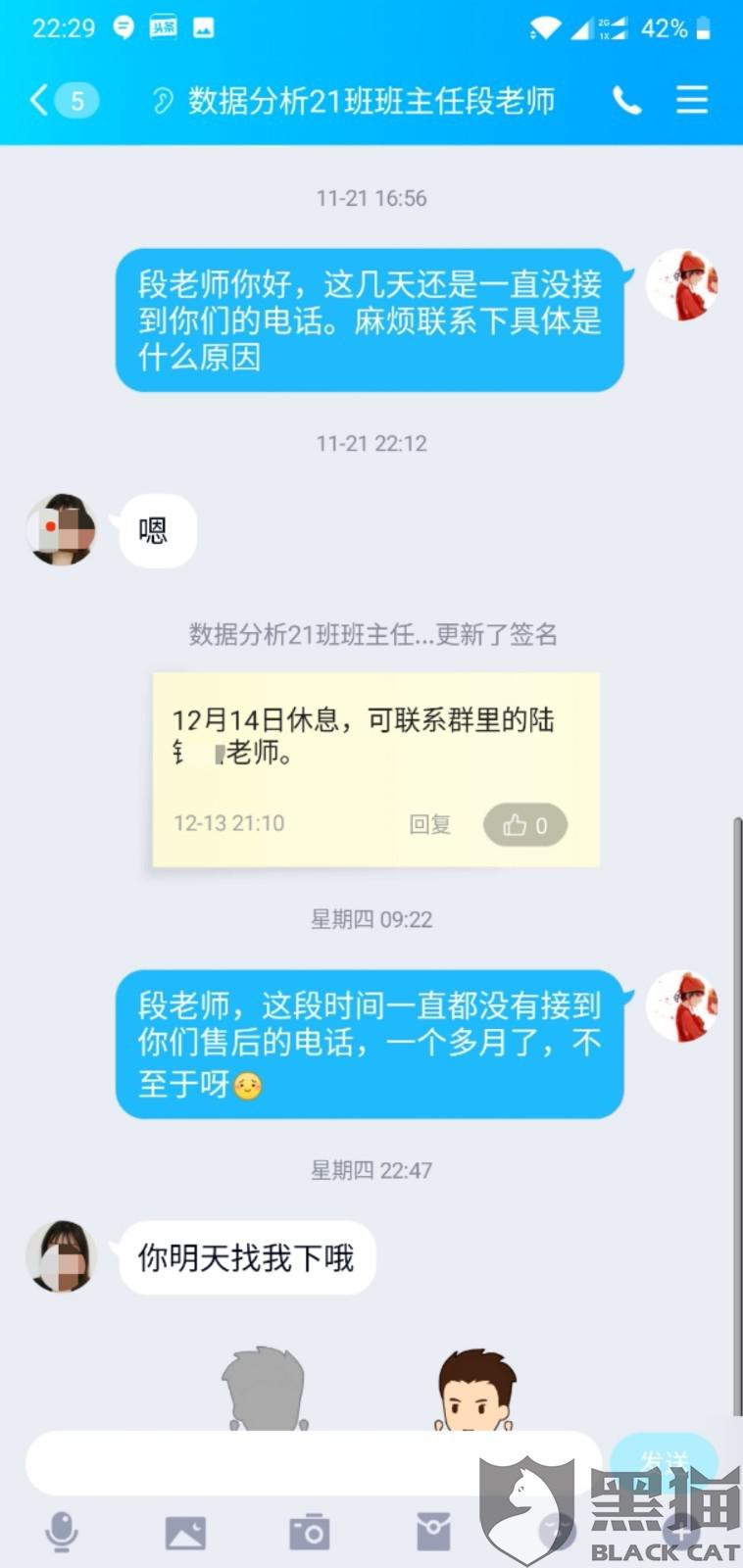Open the red packet icon

point(433,1532)
